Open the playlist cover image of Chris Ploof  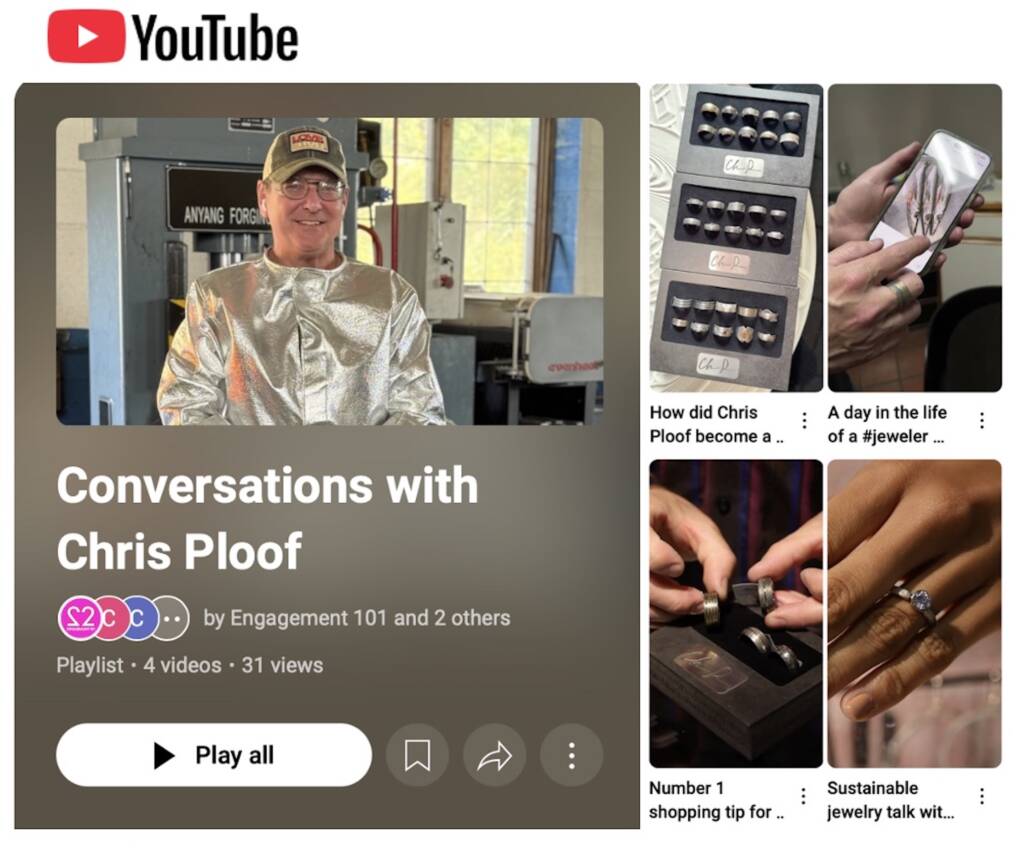tap(329, 272)
